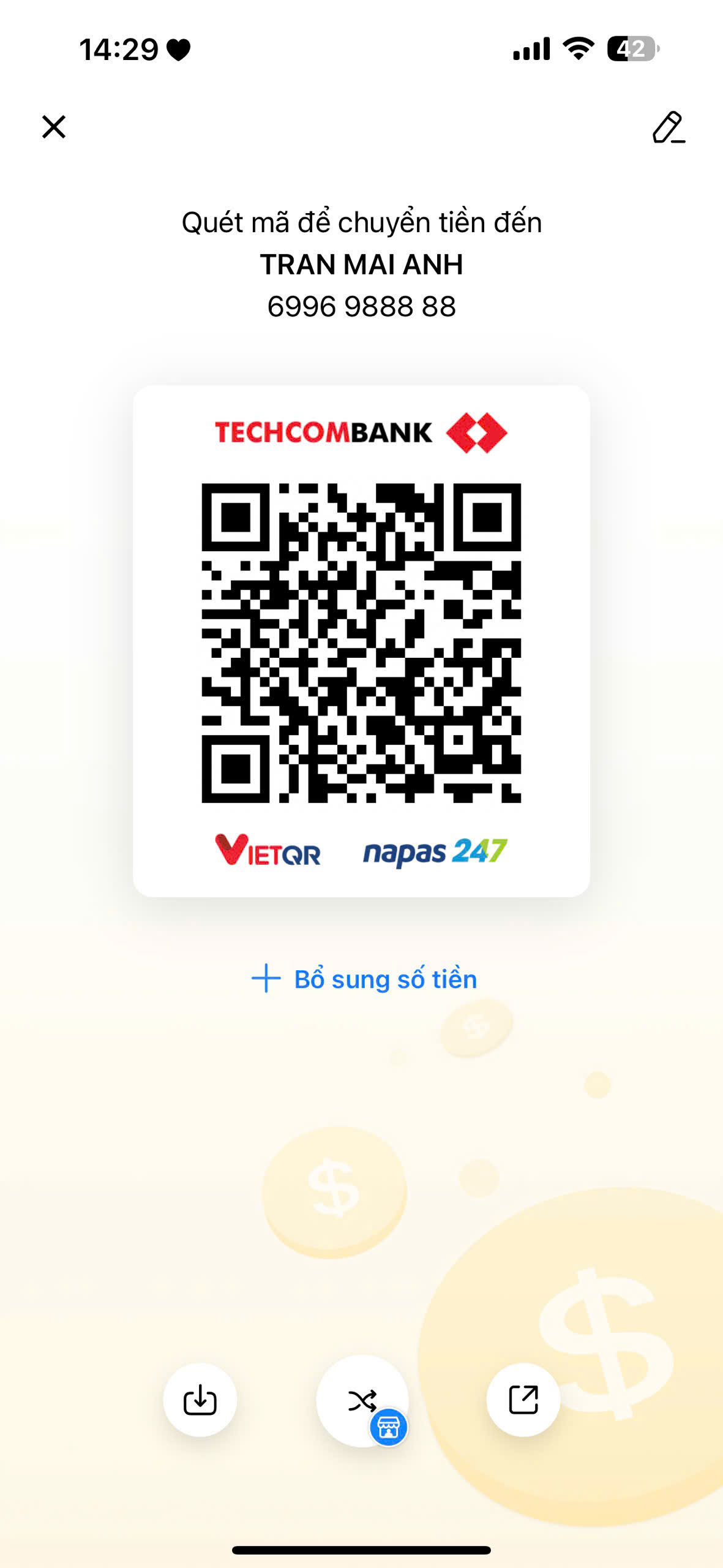Screen dimensions: 723x1568
Task: Download the QR code image
Action: (x=200, y=1400)
